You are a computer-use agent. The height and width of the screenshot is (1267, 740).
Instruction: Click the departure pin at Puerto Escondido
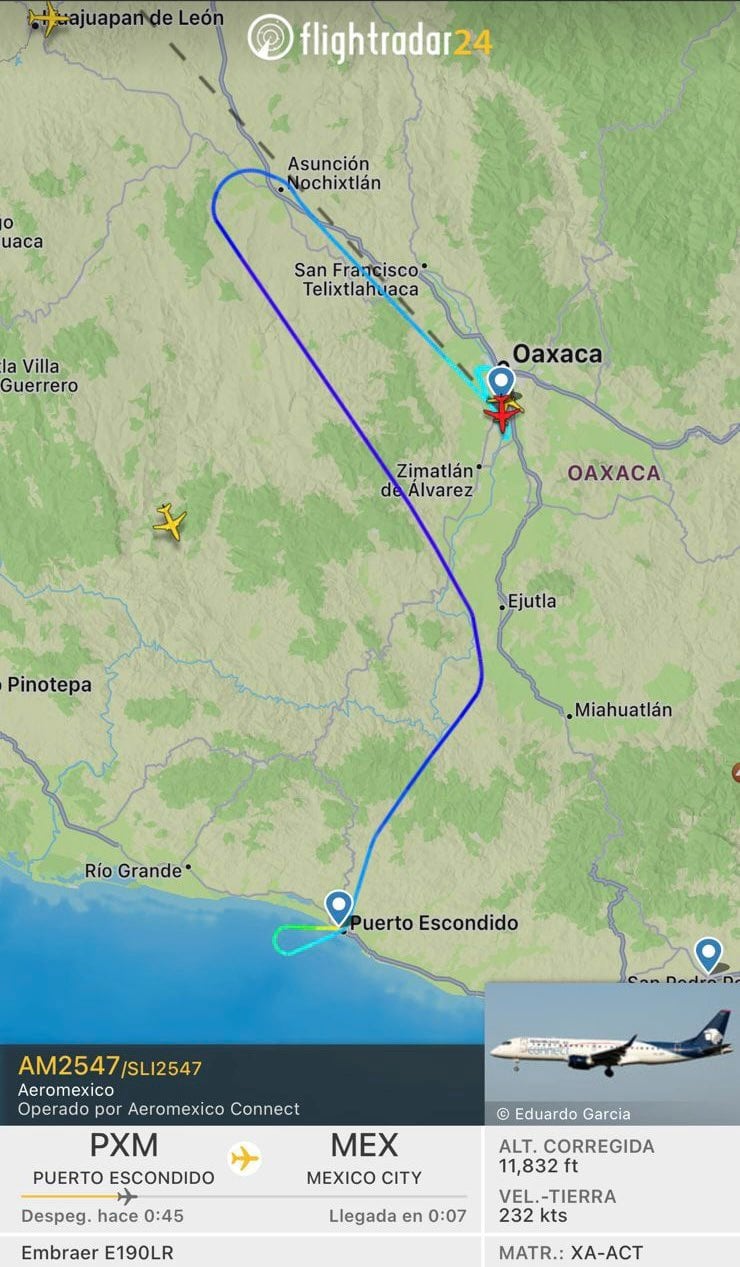(x=337, y=908)
